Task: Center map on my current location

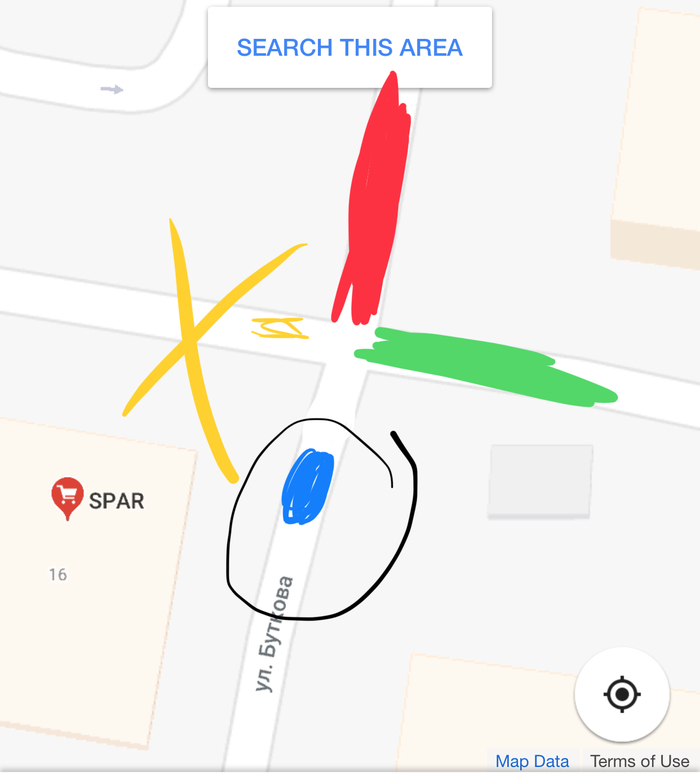Action: (x=622, y=694)
